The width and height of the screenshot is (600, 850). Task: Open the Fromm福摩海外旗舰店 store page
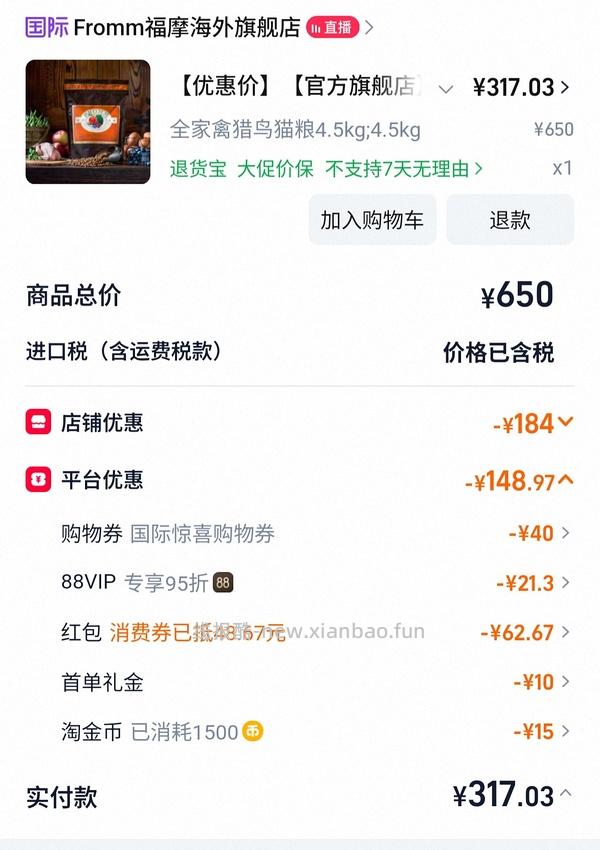pyautogui.click(x=186, y=27)
